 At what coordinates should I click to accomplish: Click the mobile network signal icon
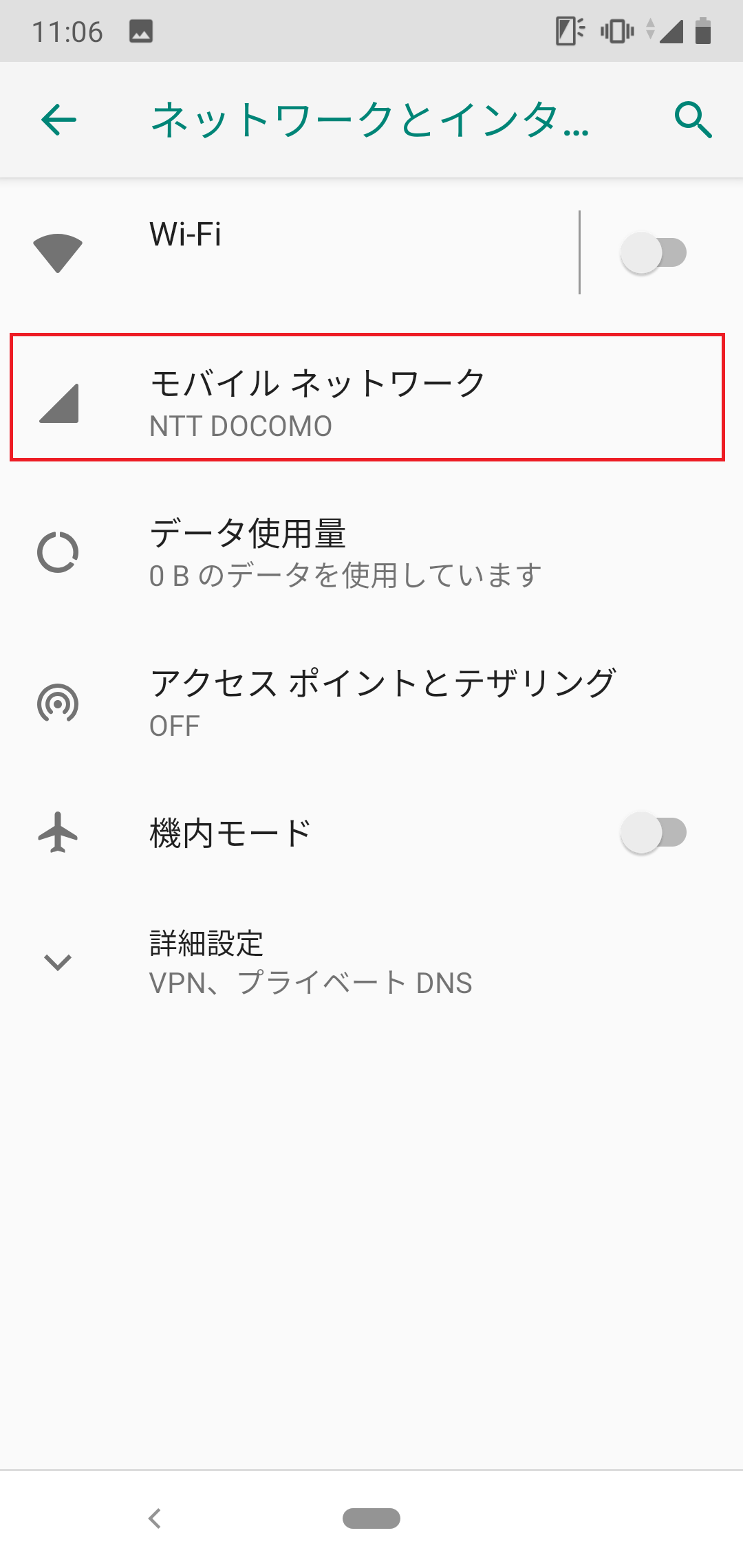pyautogui.click(x=58, y=402)
